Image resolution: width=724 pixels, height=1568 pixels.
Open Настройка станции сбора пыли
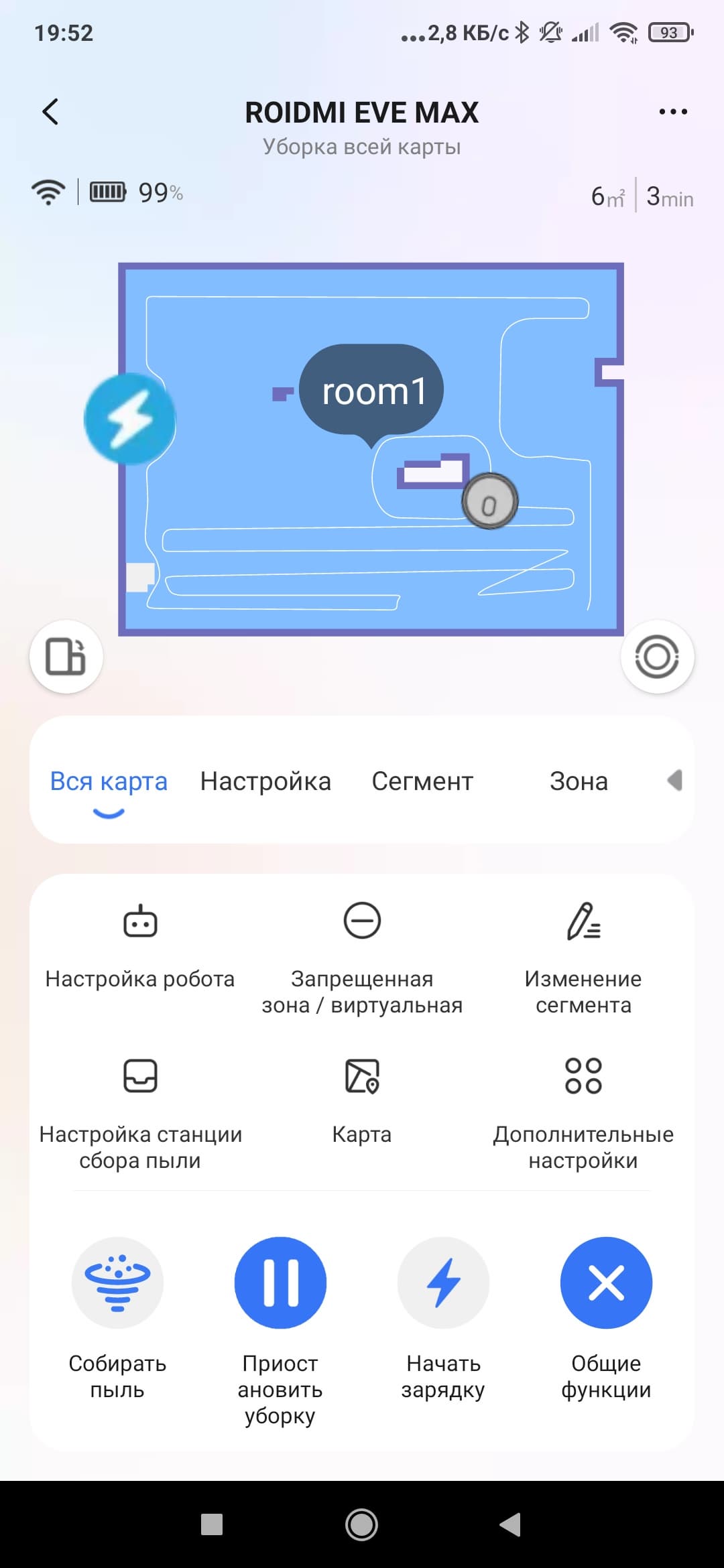(140, 1112)
